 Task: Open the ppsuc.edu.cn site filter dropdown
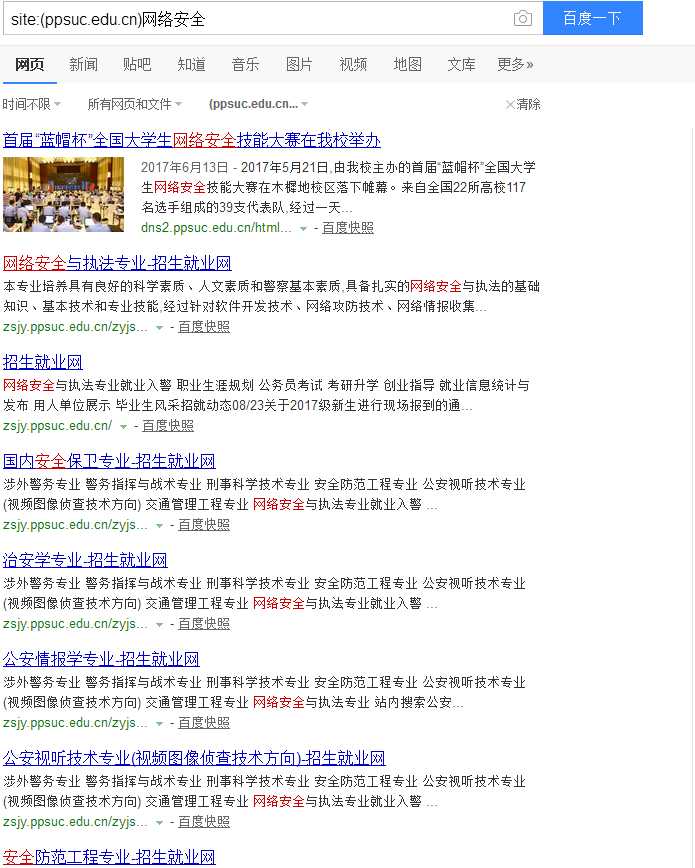click(258, 104)
